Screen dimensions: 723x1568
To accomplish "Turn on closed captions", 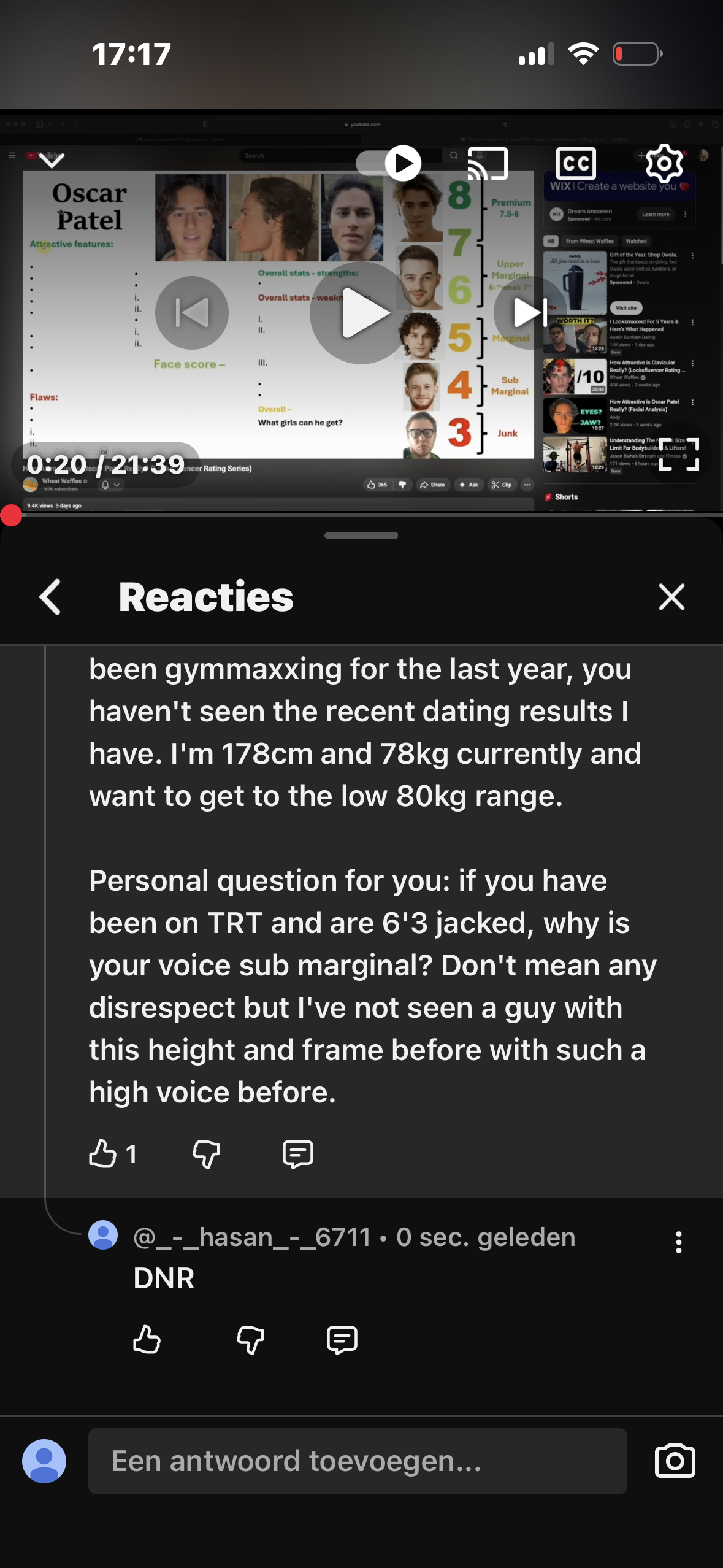I will (x=575, y=163).
